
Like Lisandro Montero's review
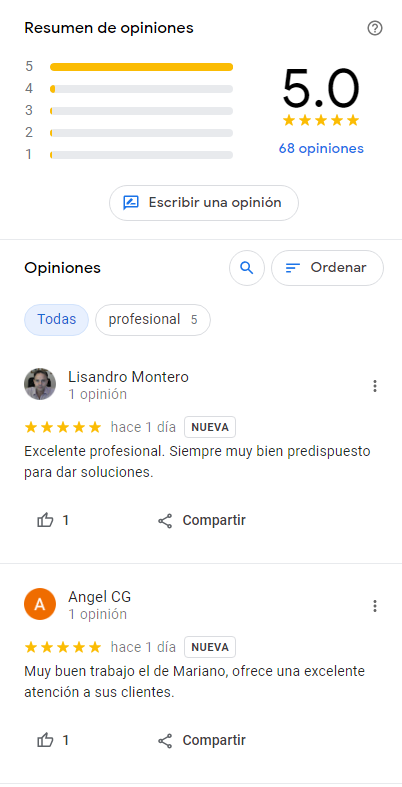click(53, 520)
